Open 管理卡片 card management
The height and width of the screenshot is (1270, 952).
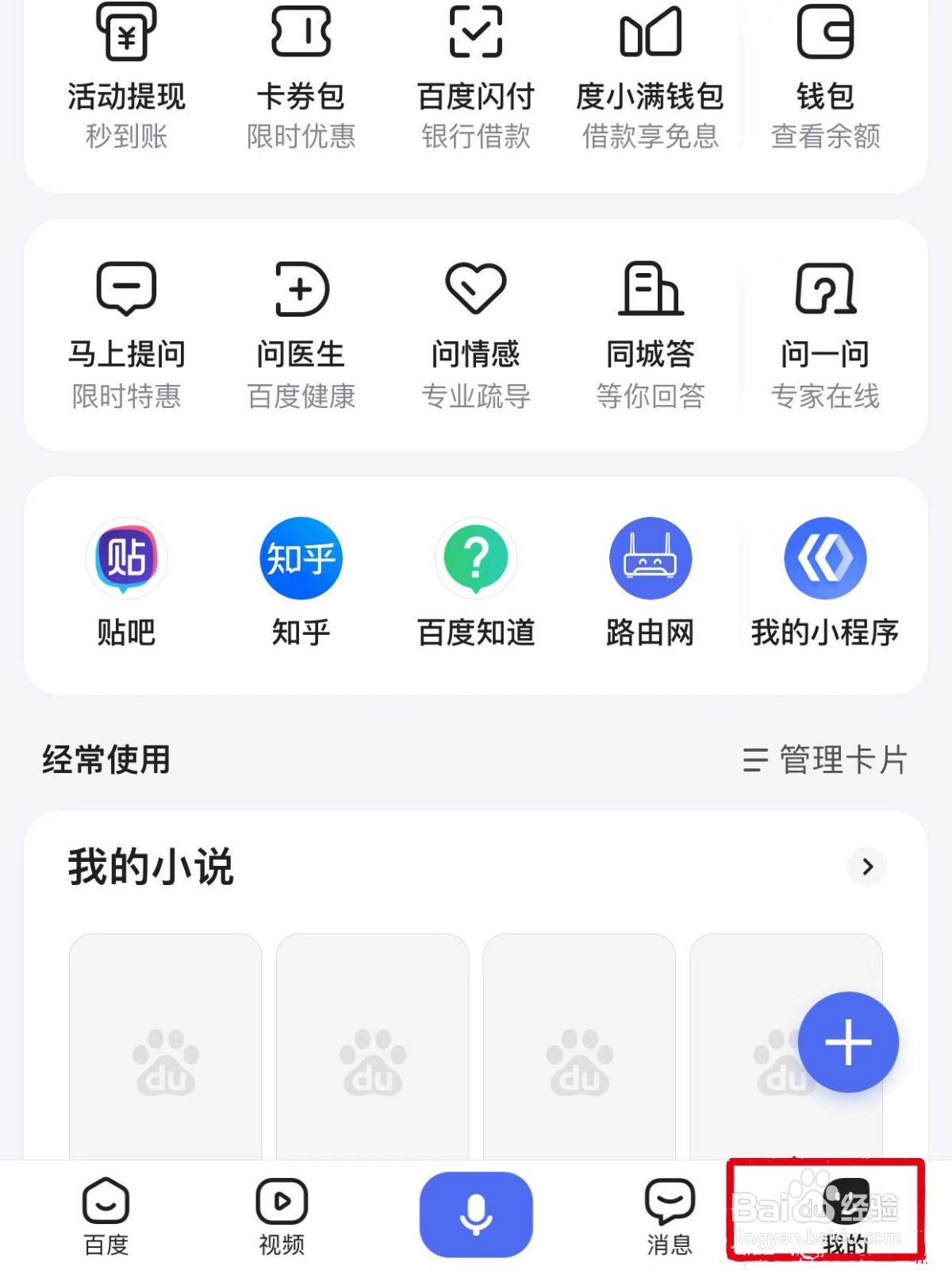point(825,760)
